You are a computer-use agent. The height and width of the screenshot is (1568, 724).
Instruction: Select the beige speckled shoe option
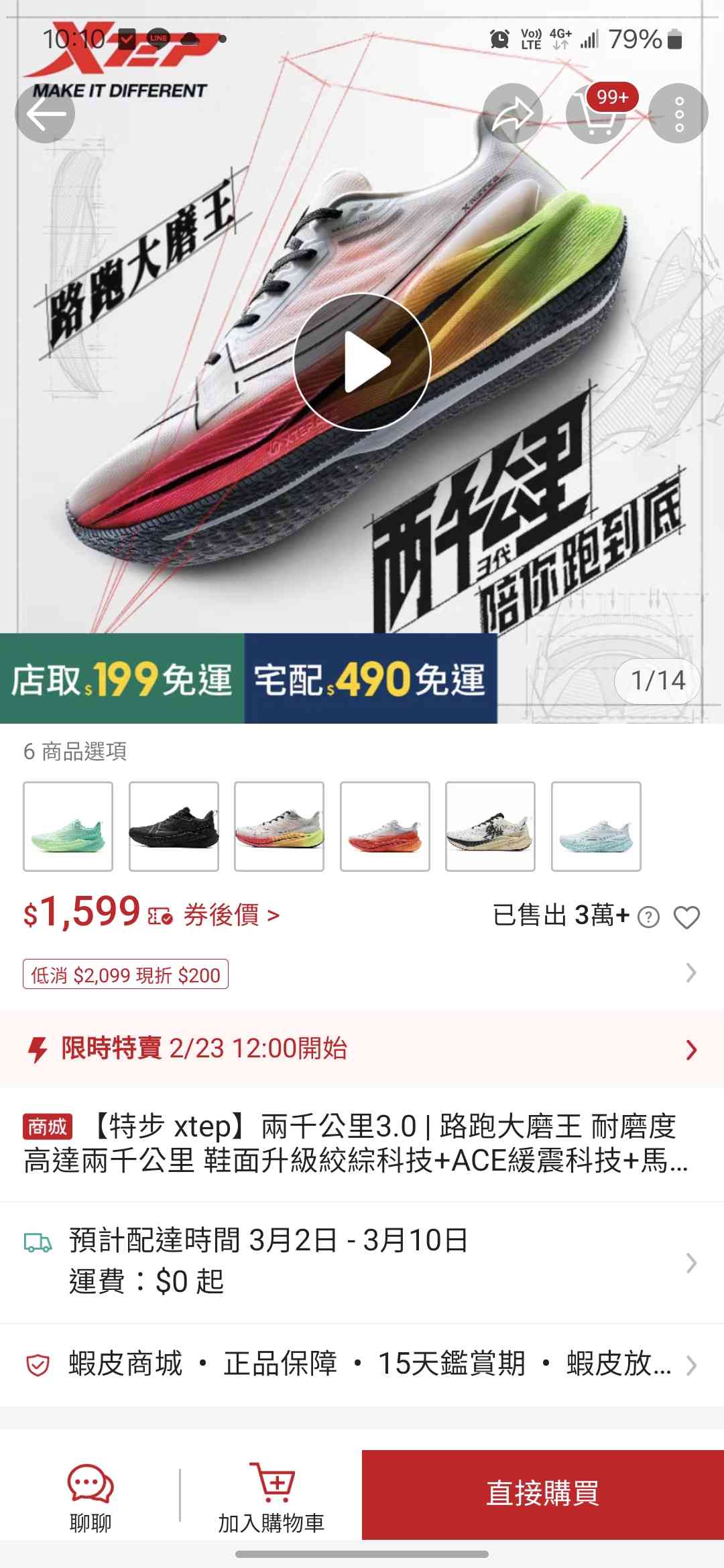tap(490, 826)
